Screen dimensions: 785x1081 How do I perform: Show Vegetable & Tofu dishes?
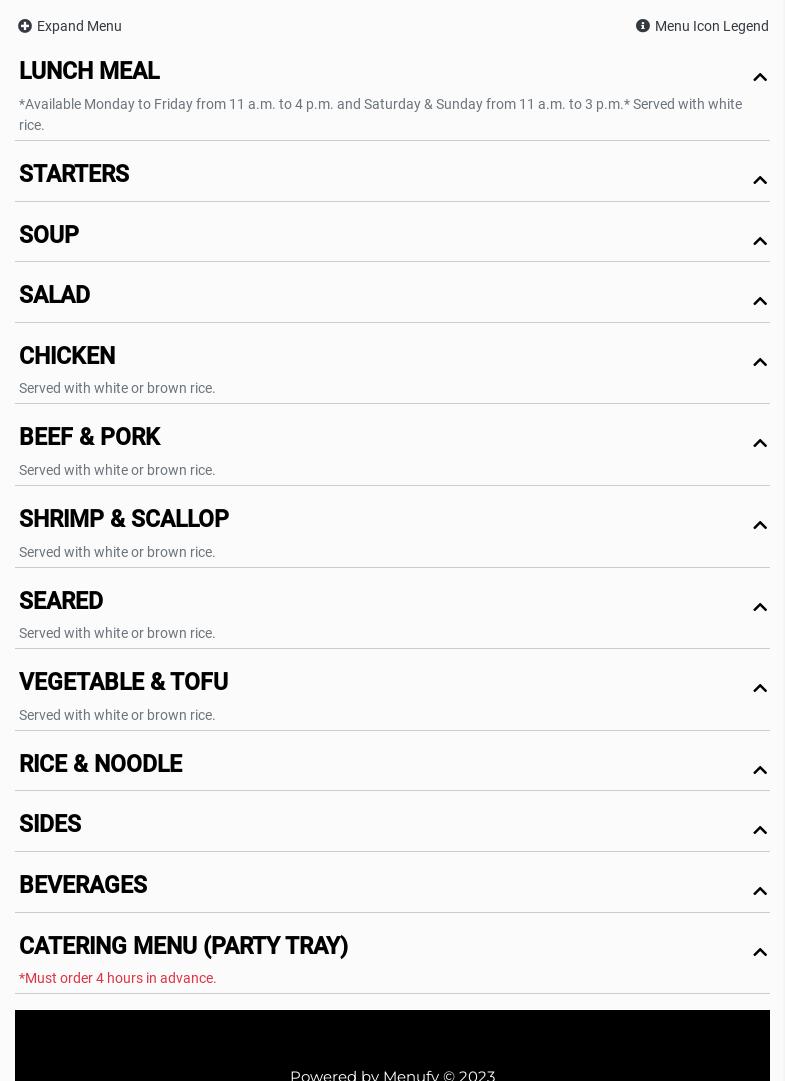click(124, 683)
